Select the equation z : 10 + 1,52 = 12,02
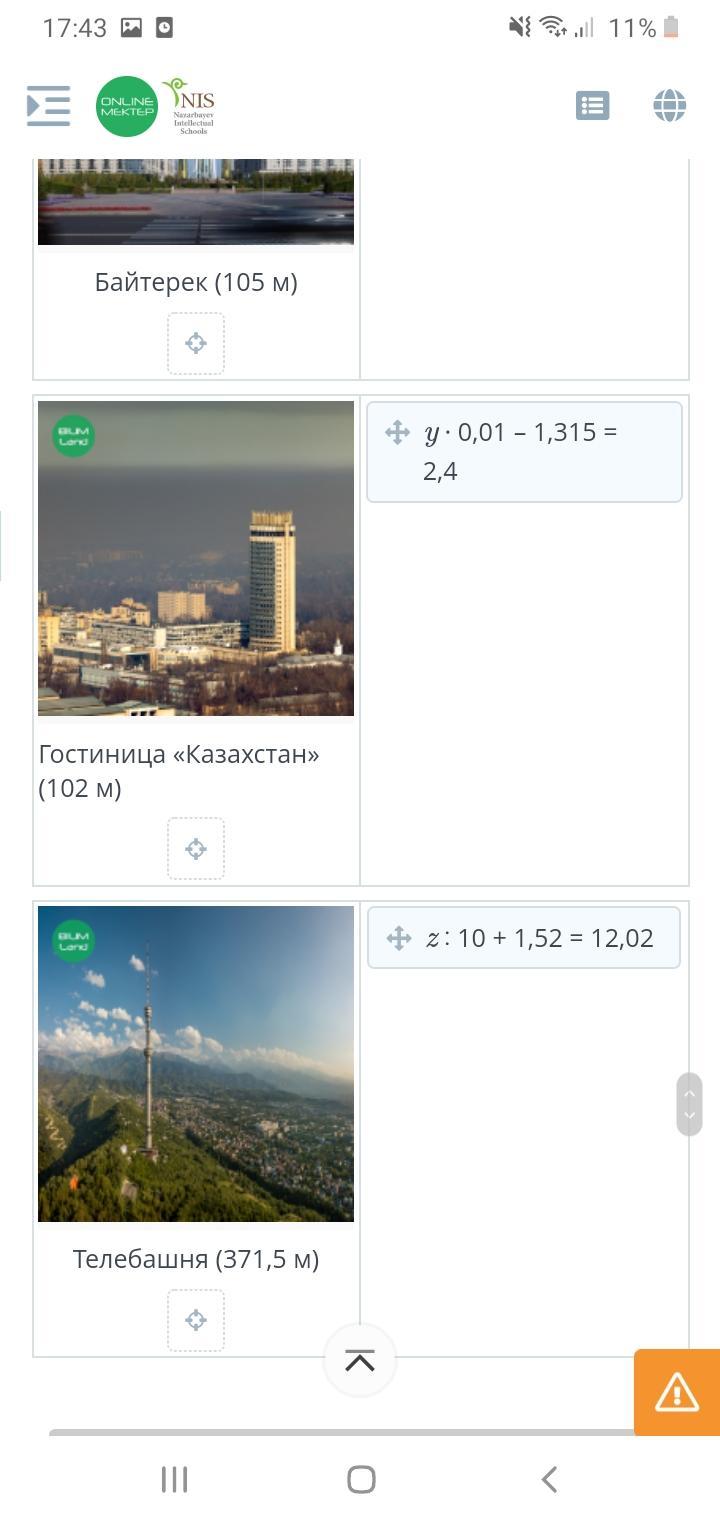The image size is (720, 1520). pyautogui.click(x=524, y=938)
